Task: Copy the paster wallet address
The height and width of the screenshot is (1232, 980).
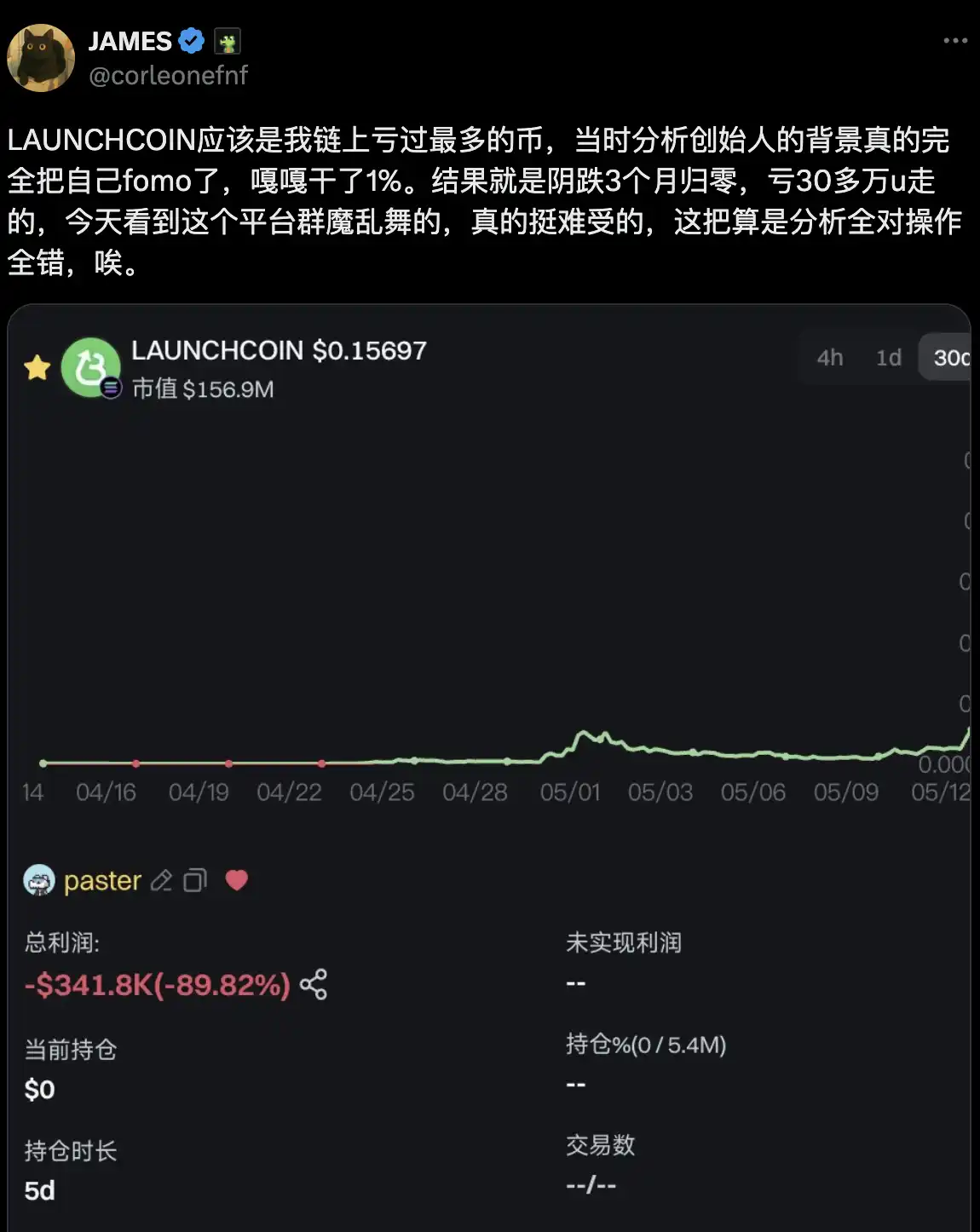Action: pos(195,881)
